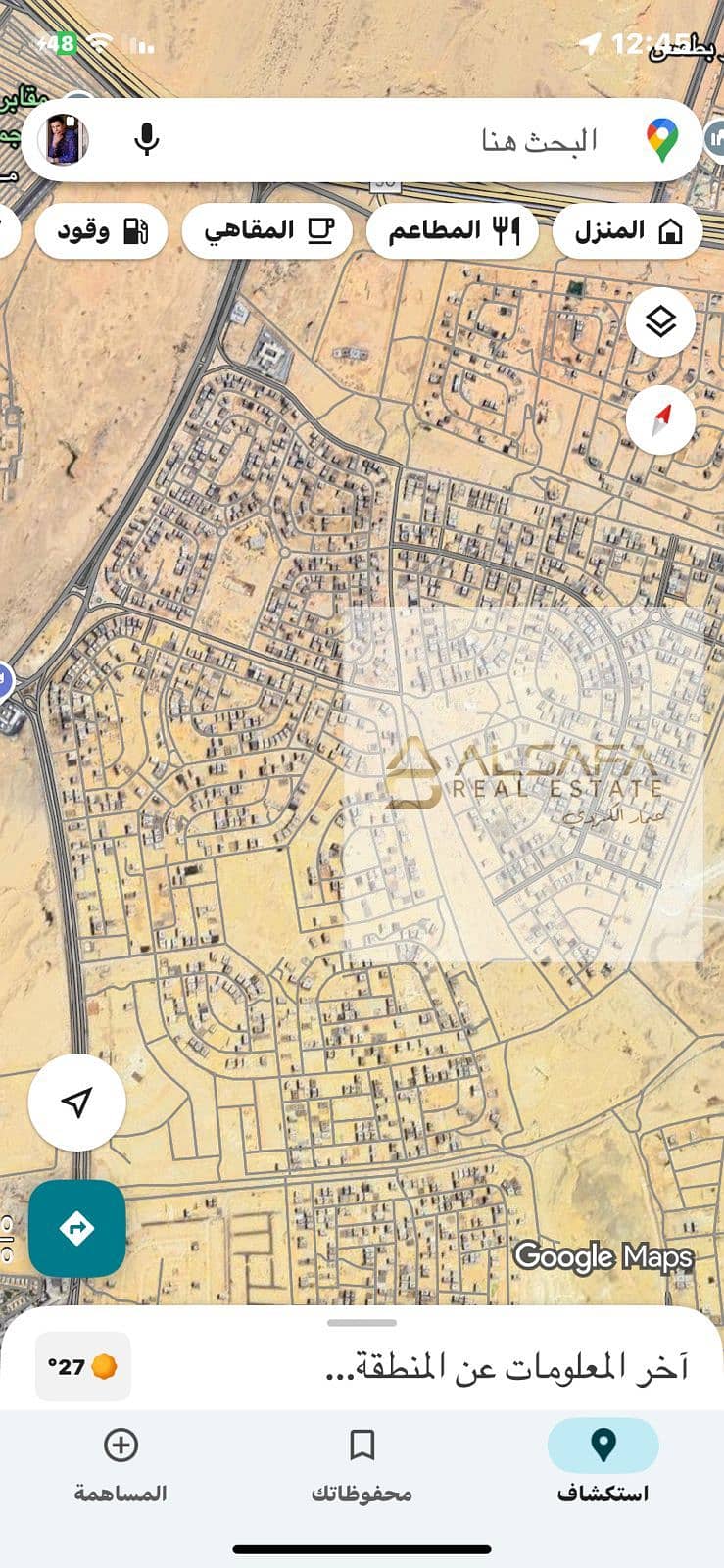Select the المنزل home chip
The width and height of the screenshot is (724, 1568).
(x=627, y=231)
